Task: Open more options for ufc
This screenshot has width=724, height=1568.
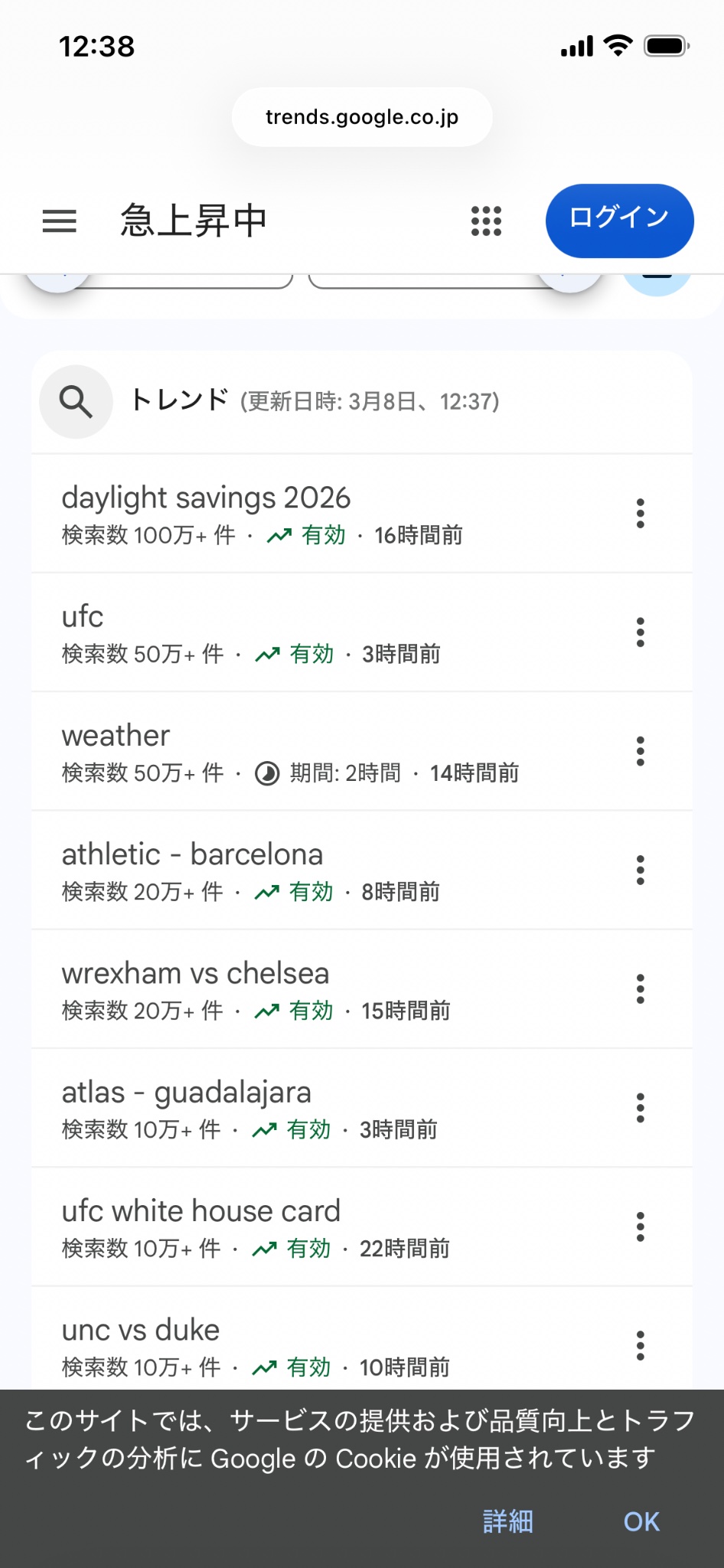Action: (641, 632)
